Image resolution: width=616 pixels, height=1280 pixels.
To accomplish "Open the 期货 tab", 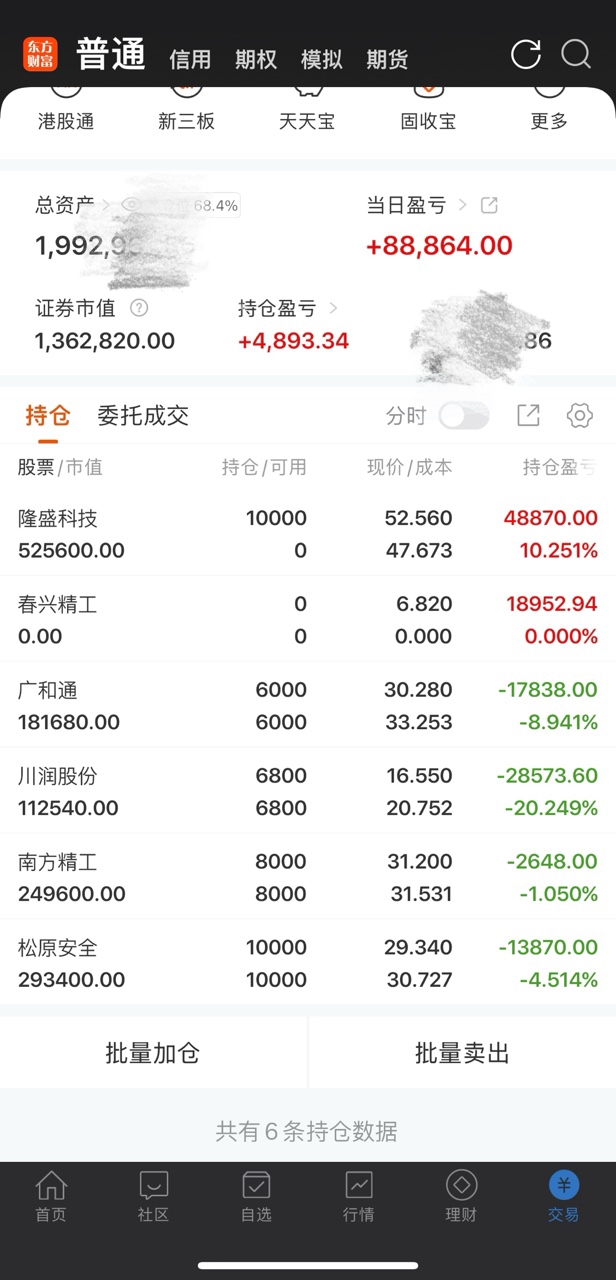I will click(x=387, y=59).
